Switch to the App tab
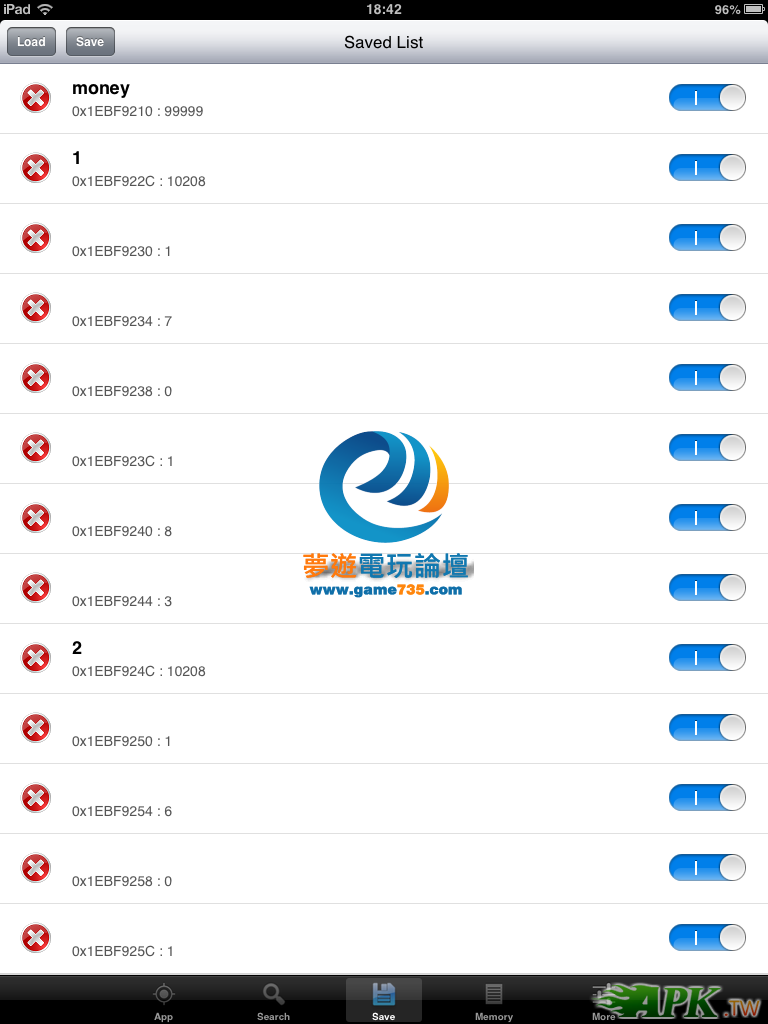The image size is (768, 1024). point(164,1000)
